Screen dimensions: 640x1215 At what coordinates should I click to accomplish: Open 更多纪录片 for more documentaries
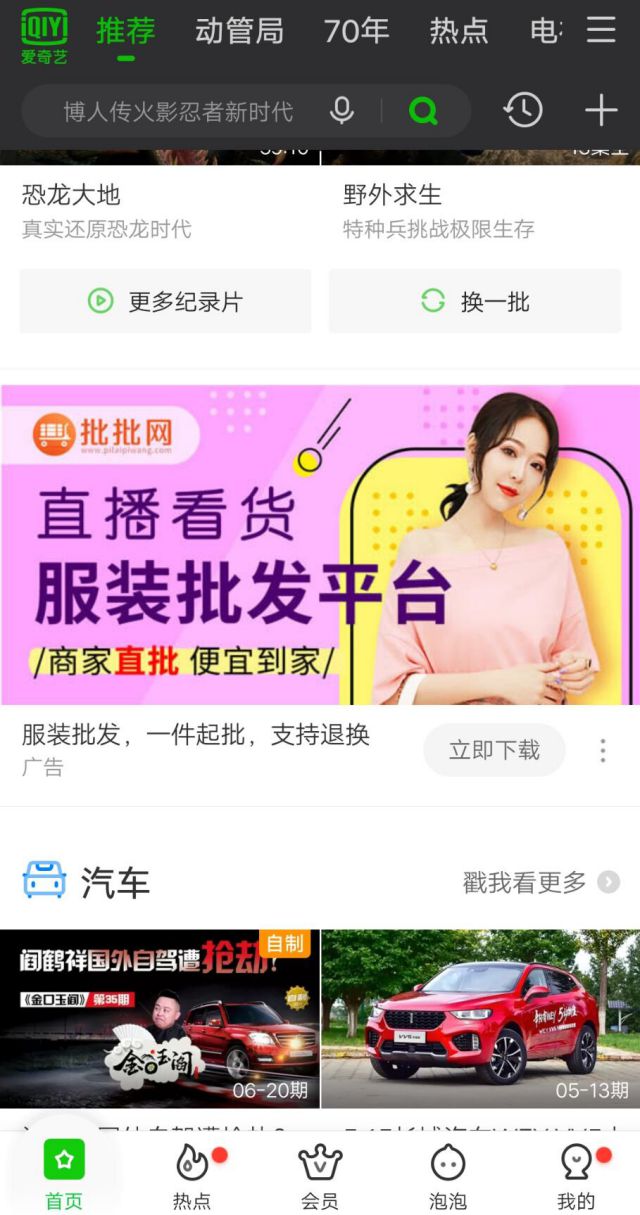(x=165, y=301)
